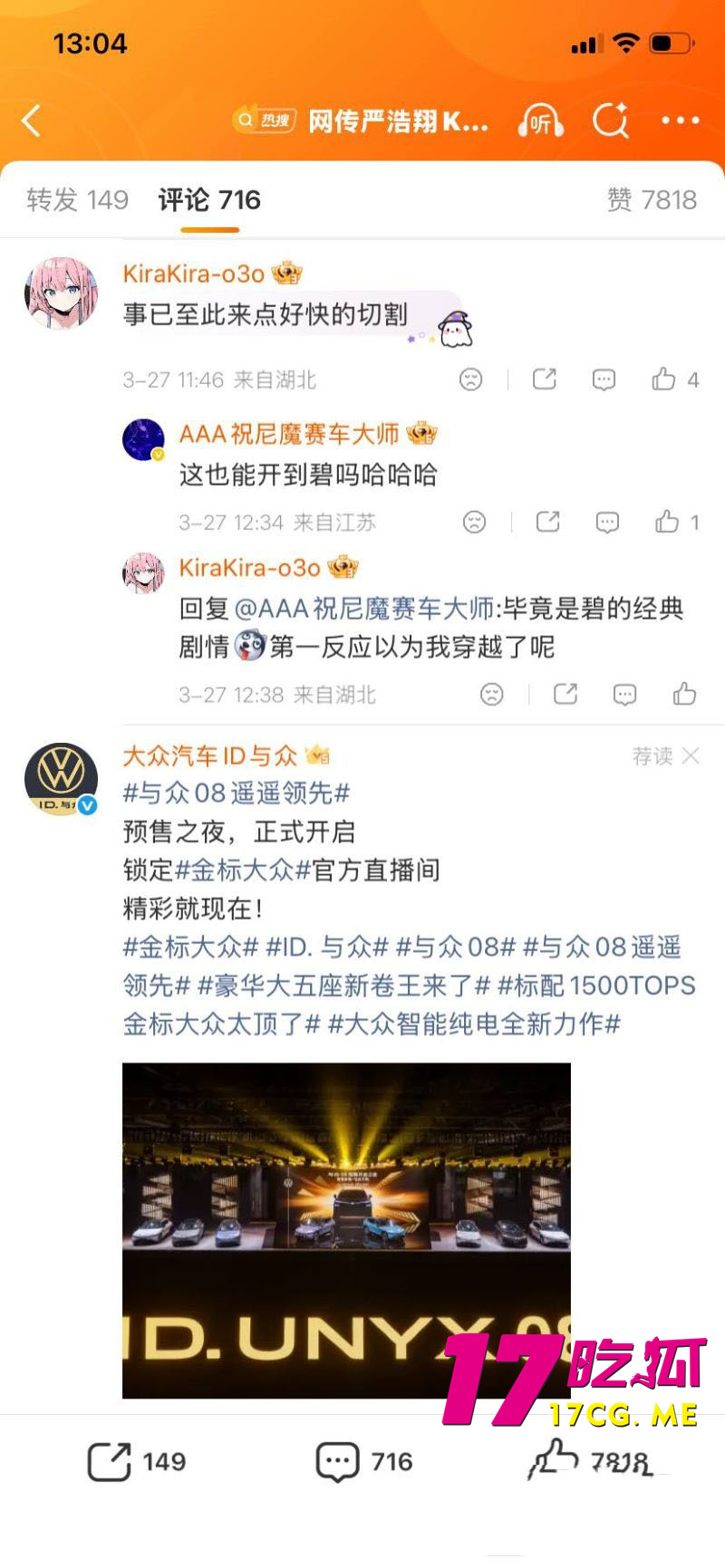Tap the refresh icon beside the listen icon

pyautogui.click(x=611, y=120)
